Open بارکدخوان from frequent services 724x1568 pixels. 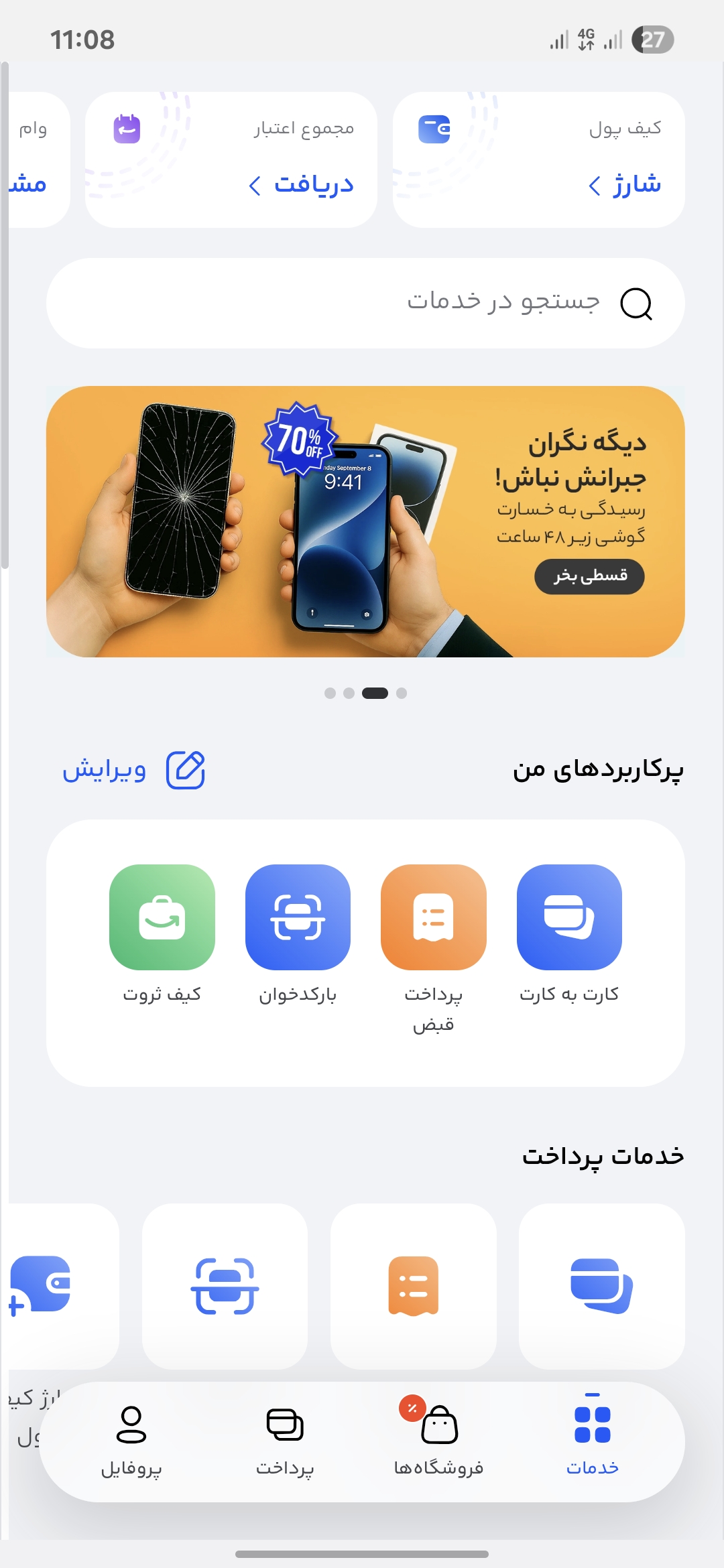coord(298,917)
